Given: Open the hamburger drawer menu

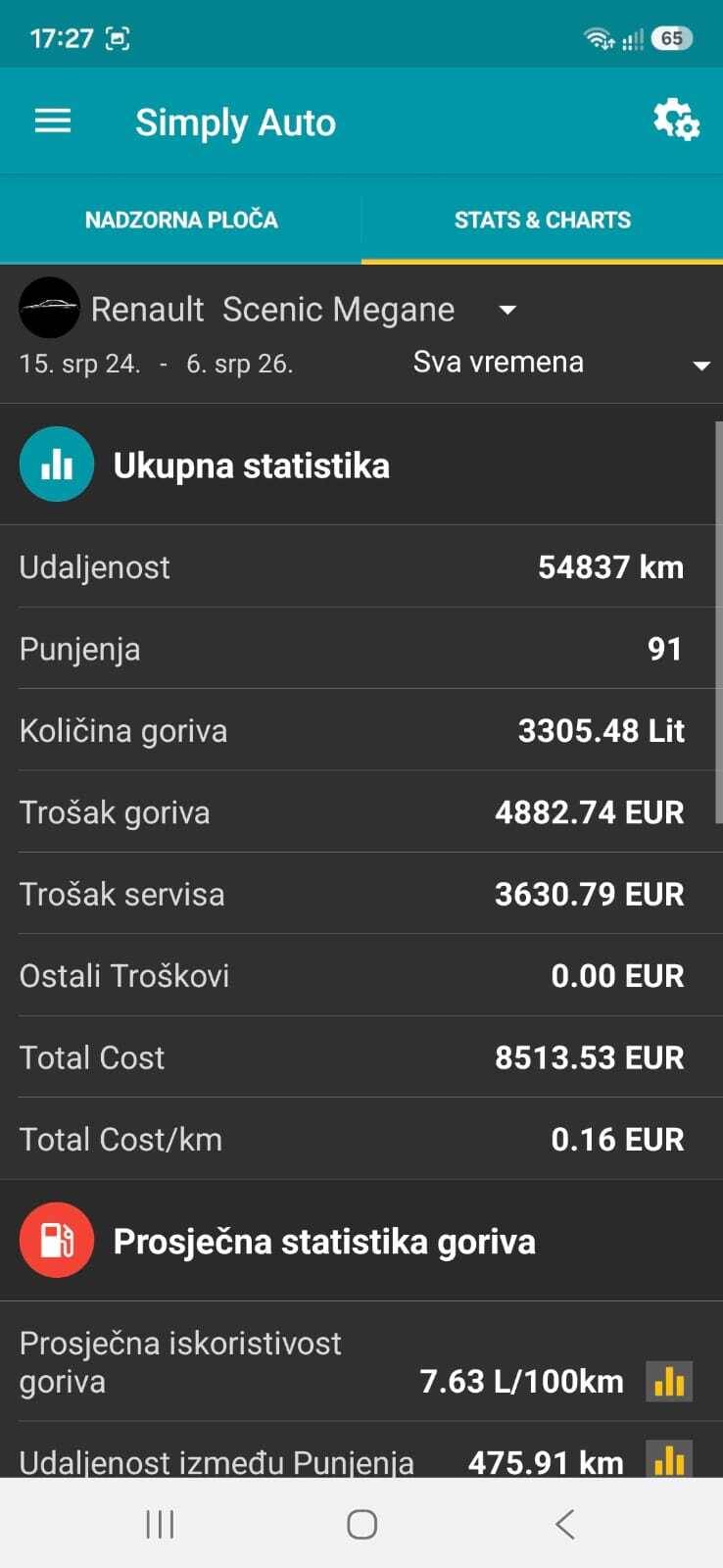Looking at the screenshot, I should click(x=53, y=122).
